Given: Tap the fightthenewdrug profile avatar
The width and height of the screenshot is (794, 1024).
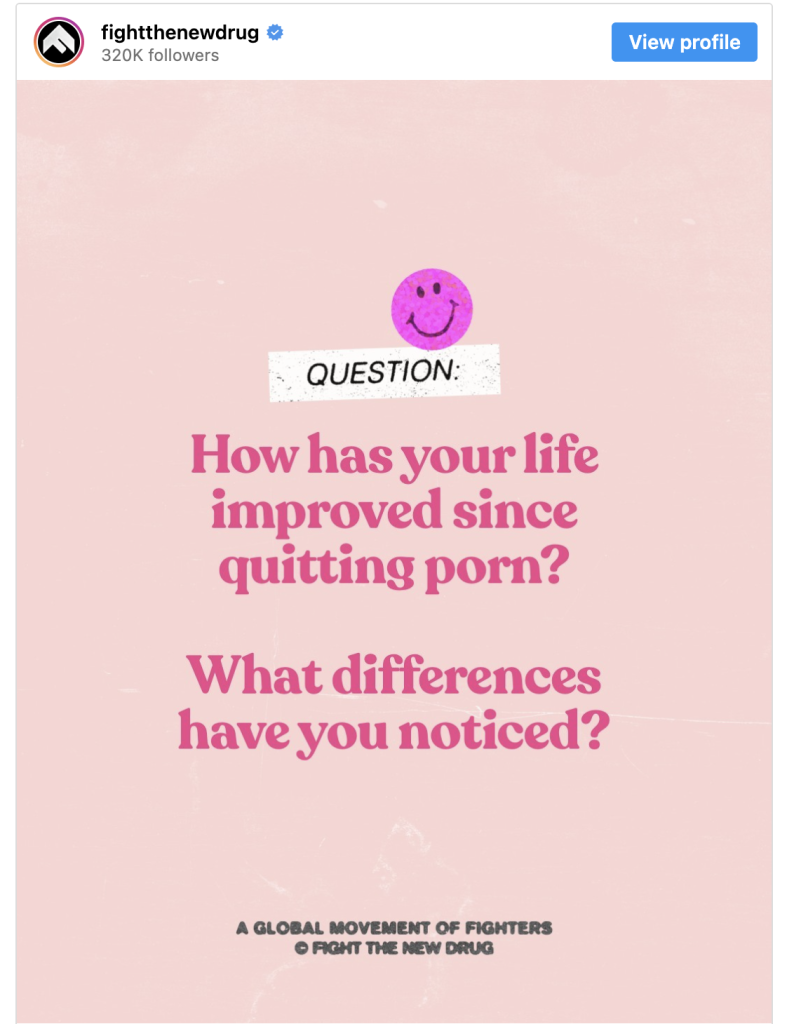Looking at the screenshot, I should [x=59, y=42].
